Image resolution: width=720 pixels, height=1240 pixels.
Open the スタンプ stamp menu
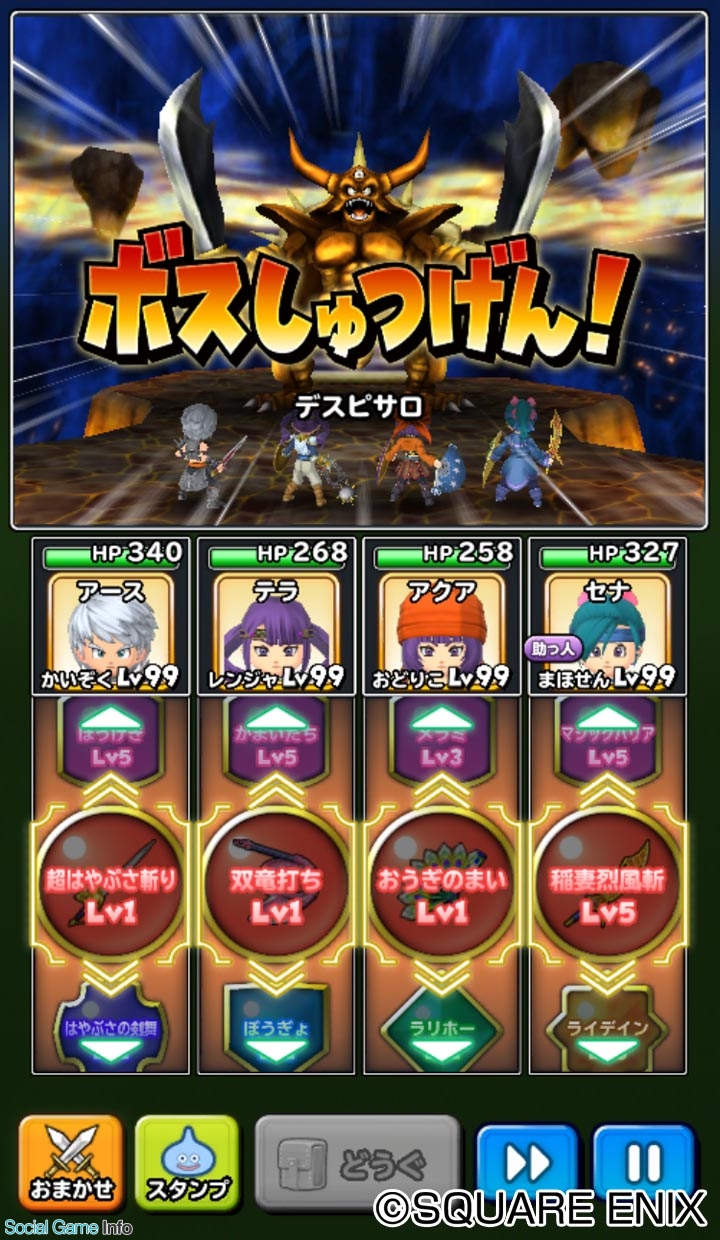(x=187, y=1162)
